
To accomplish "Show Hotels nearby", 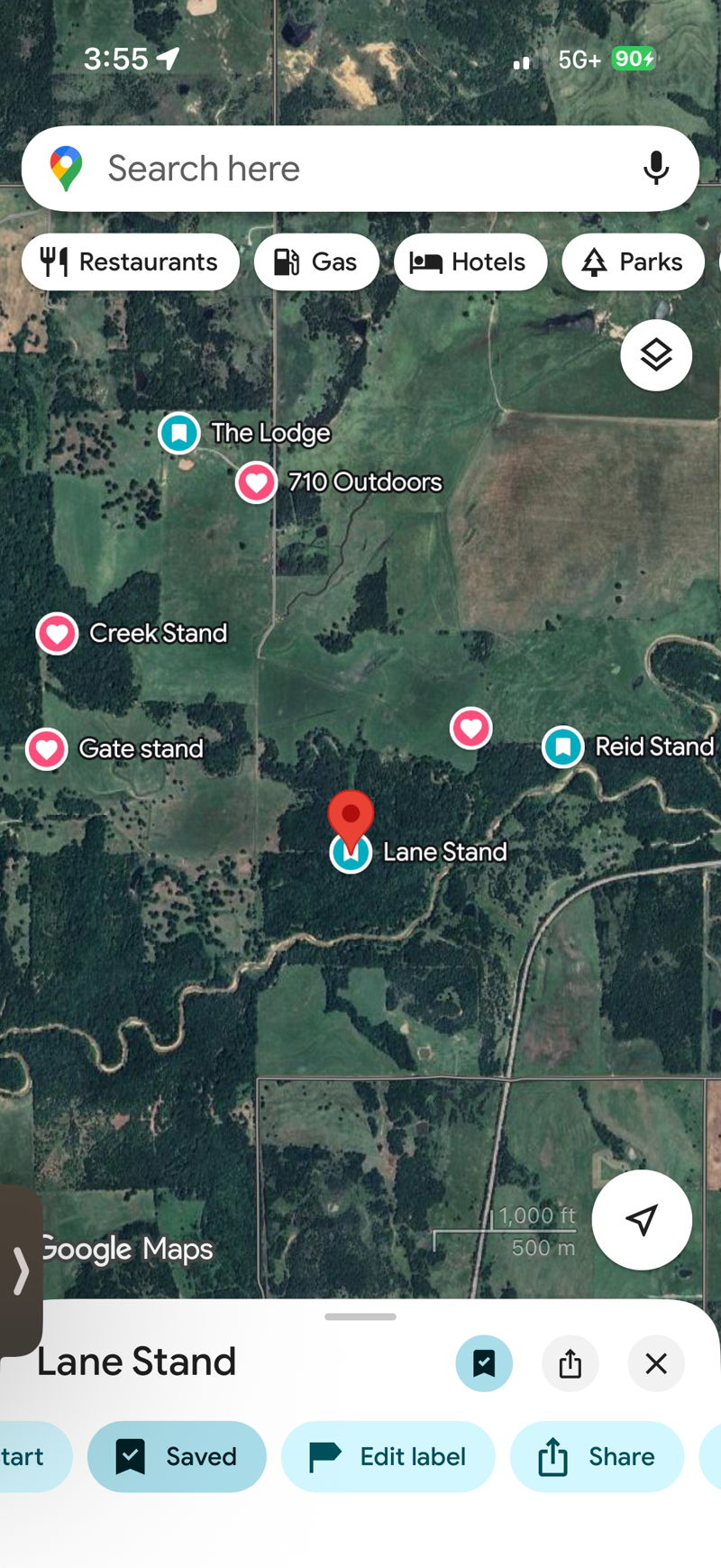I will coord(470,262).
